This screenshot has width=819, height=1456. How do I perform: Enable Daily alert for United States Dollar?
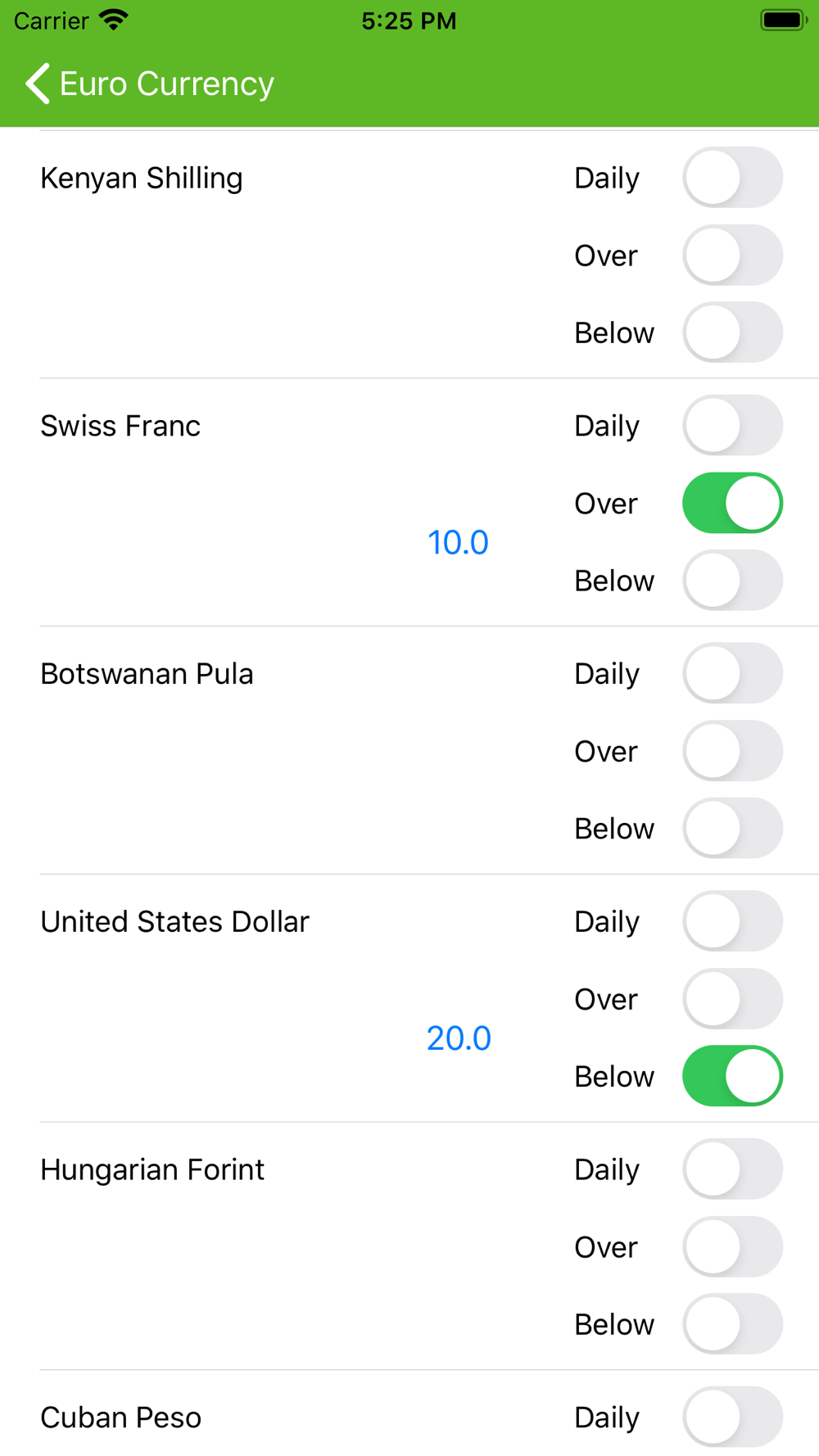click(x=732, y=921)
